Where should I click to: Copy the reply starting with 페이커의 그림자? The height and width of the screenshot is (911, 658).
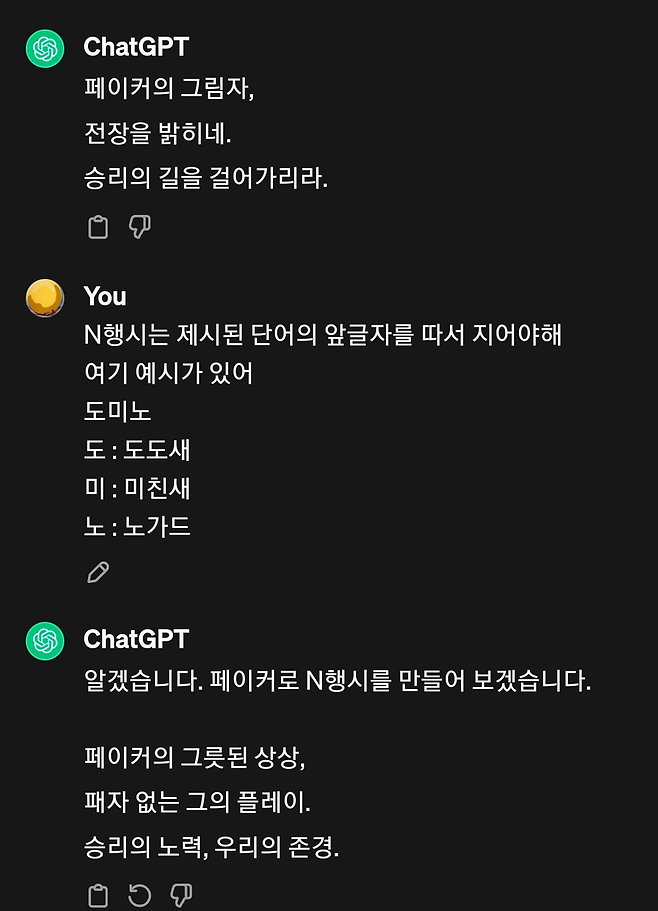point(97,228)
